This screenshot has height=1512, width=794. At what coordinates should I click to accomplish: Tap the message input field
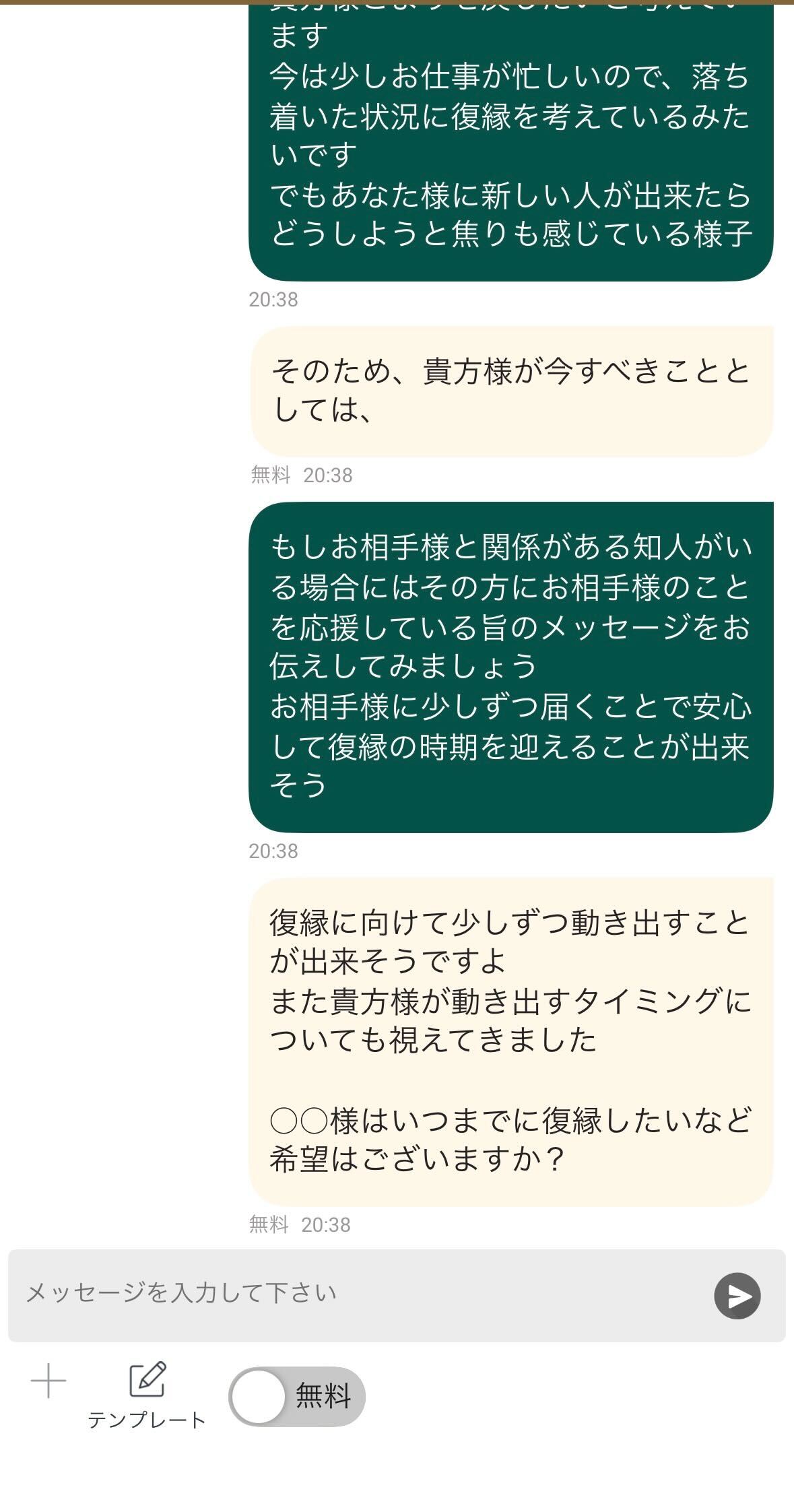(357, 1294)
